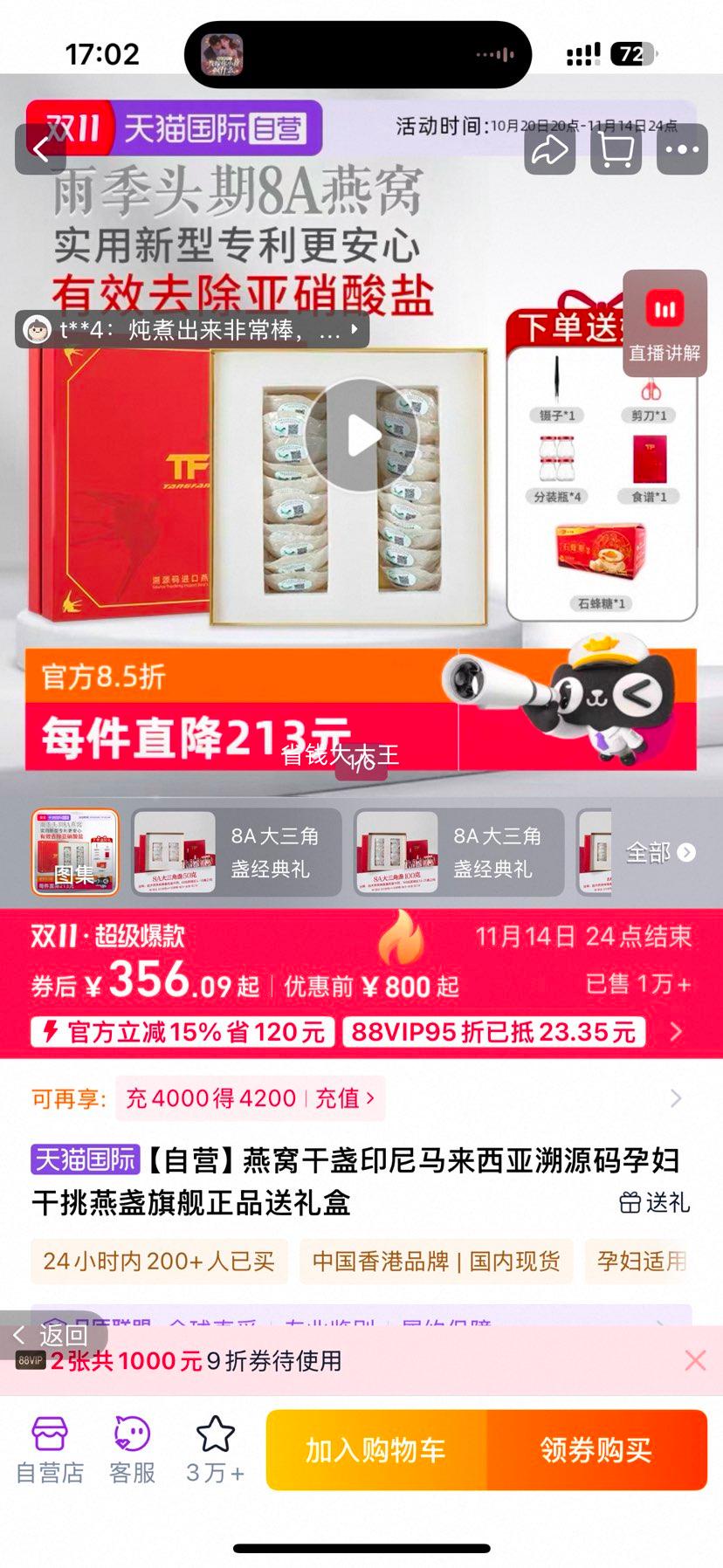
Task: Play the product video
Action: 361,435
